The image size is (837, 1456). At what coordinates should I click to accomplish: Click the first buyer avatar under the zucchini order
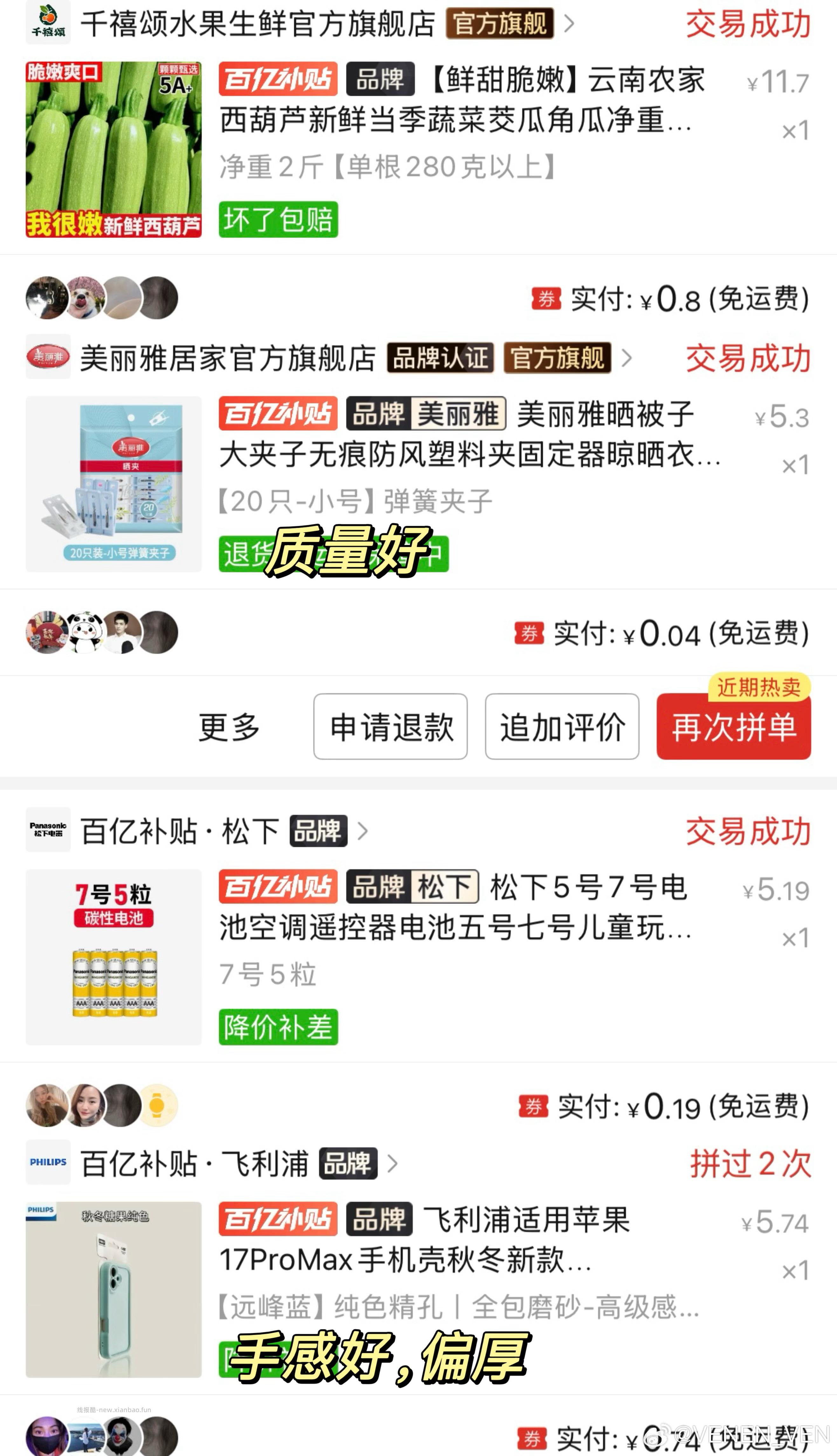pos(46,297)
